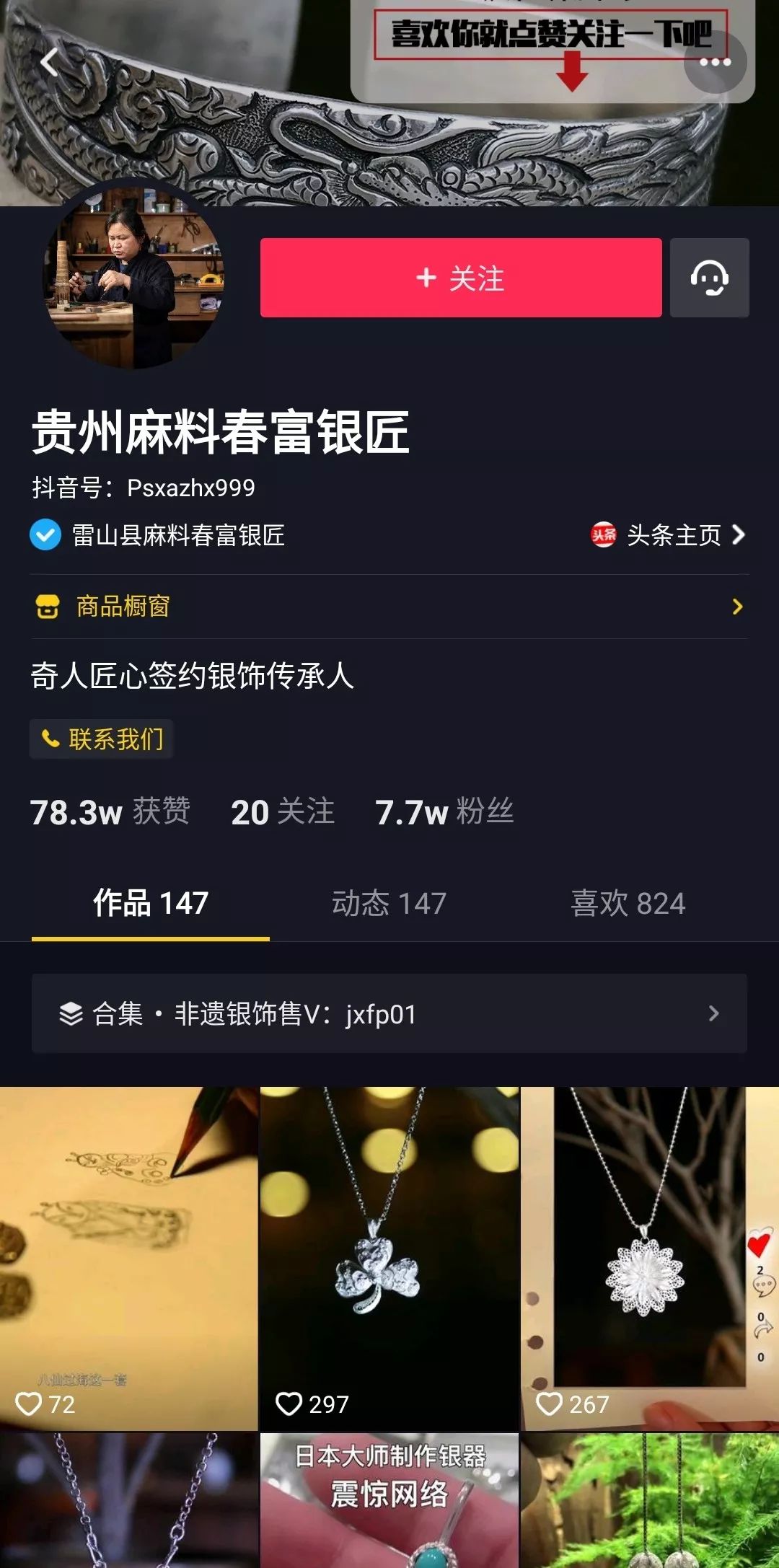View the 20 关注 following list
Screen dimensions: 779x1568
(283, 812)
